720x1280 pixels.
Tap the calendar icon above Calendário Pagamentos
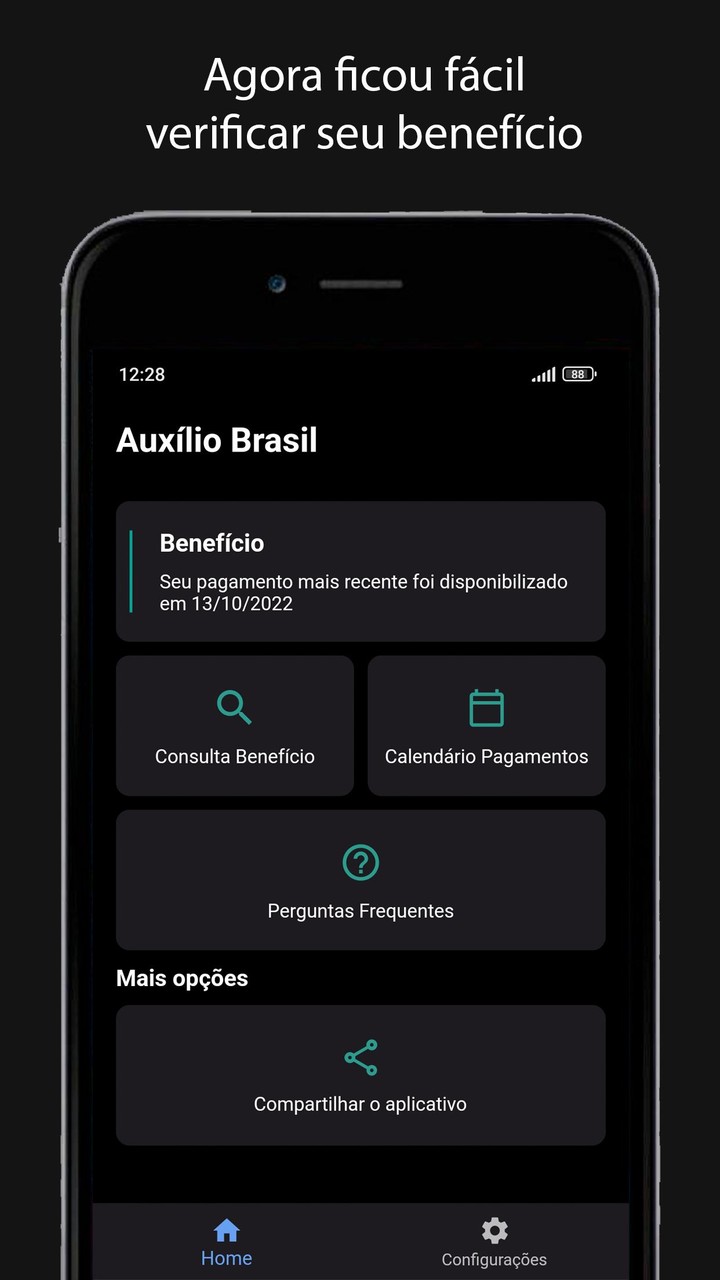tap(486, 707)
